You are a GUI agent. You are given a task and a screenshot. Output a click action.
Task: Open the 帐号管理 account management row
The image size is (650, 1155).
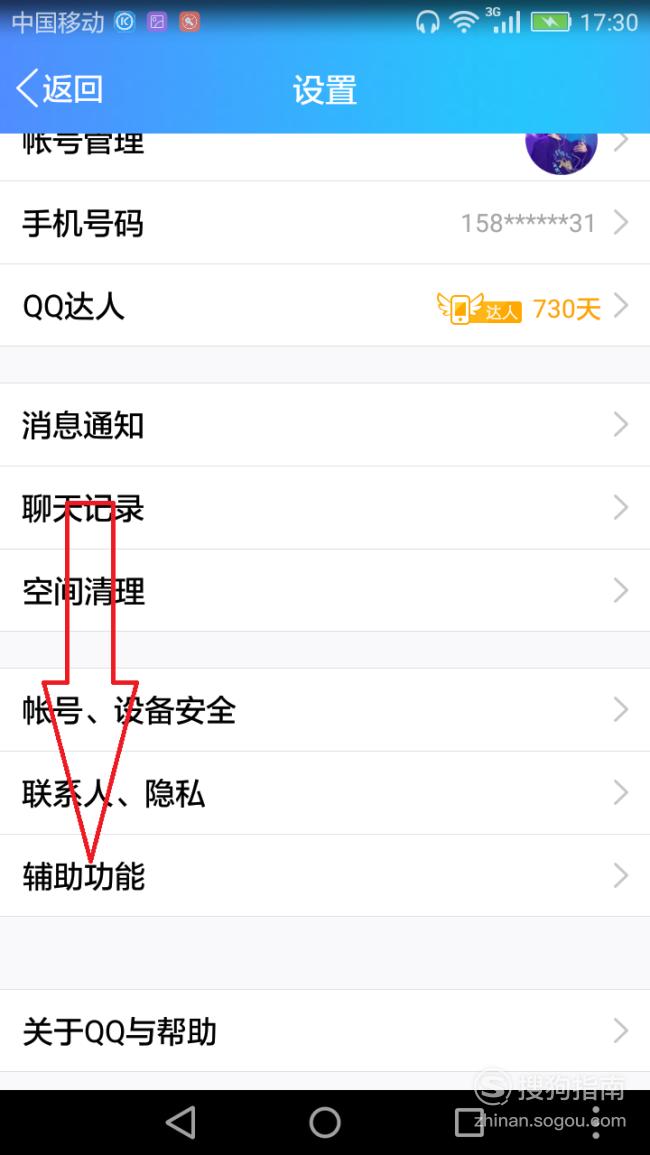[325, 157]
